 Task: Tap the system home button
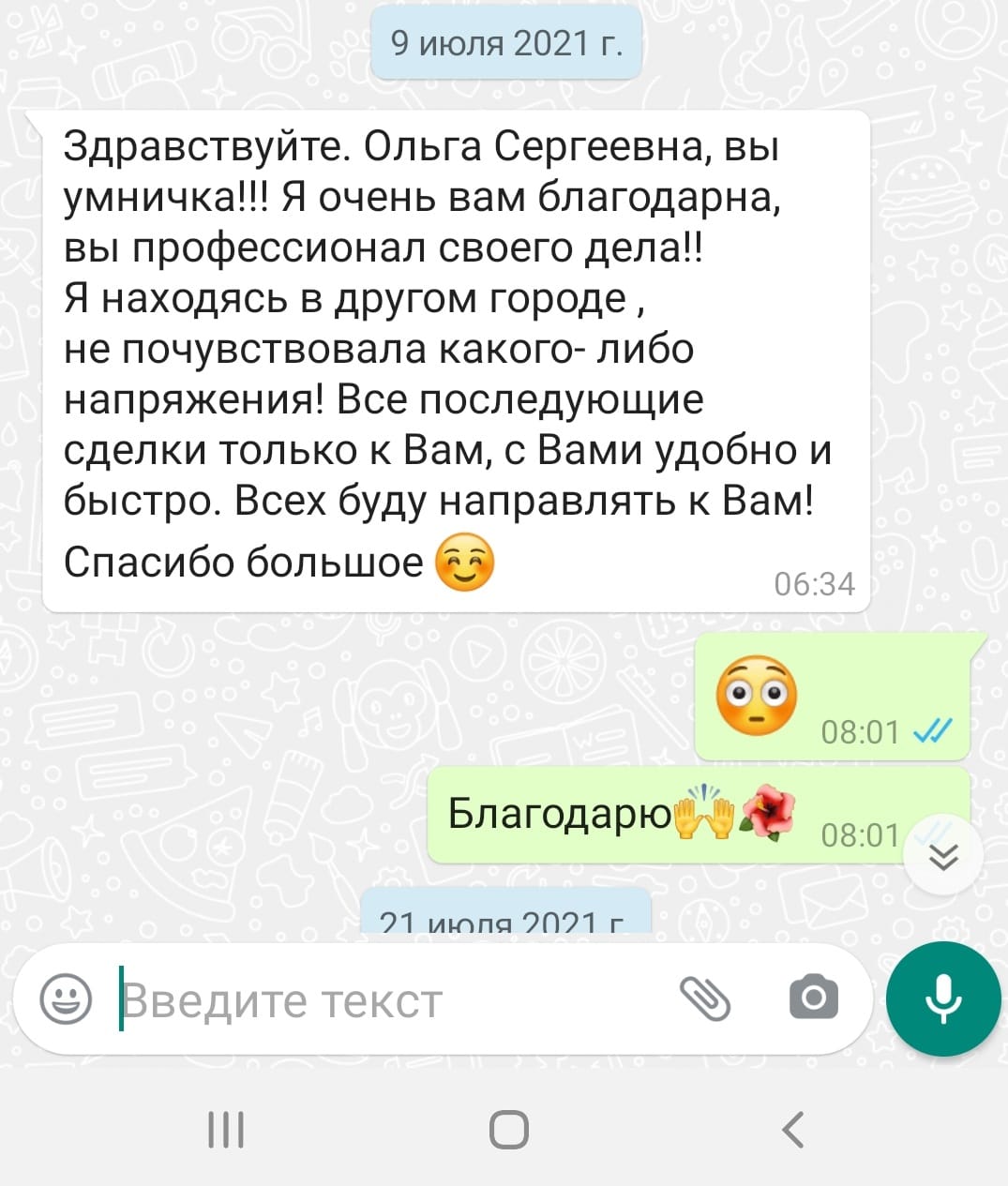click(508, 1130)
